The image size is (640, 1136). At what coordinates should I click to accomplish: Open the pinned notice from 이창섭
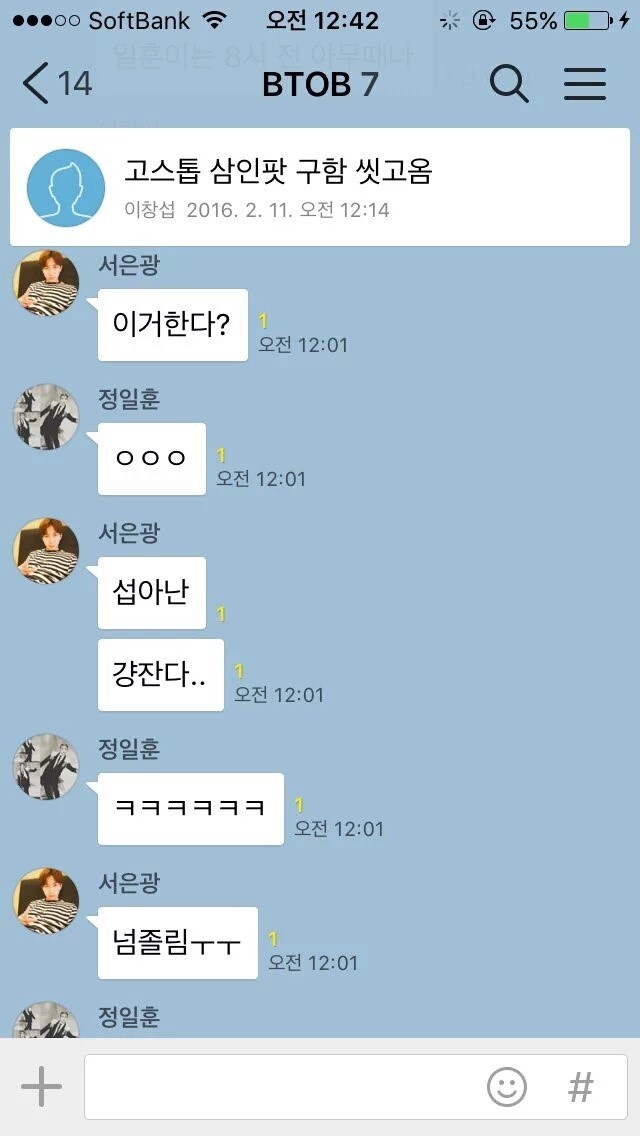coord(320,187)
